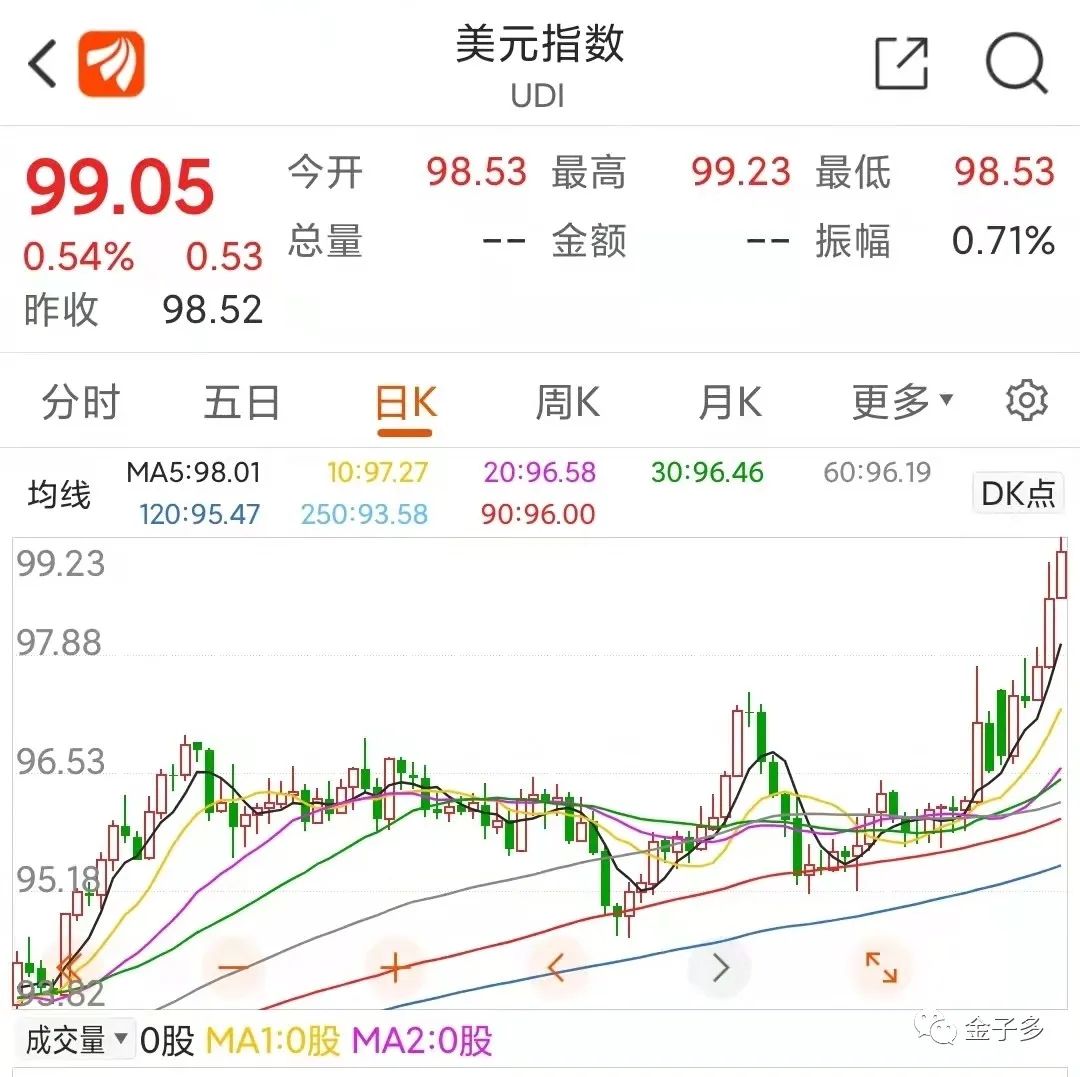Expand the 更多 period dropdown
Image resolution: width=1080 pixels, height=1077 pixels.
[x=902, y=403]
